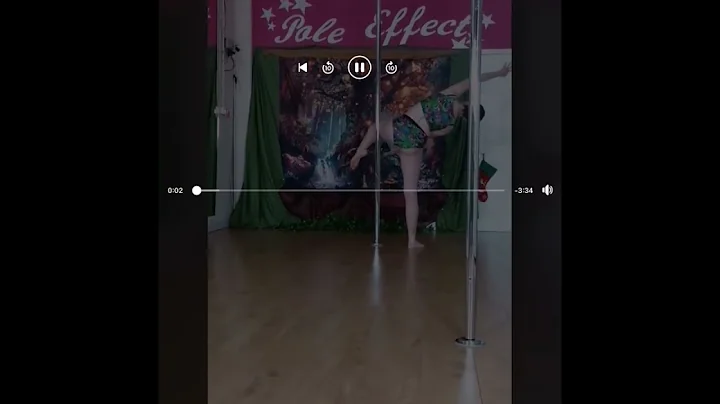
Task: Mute the video with the speaker icon
Action: coord(547,190)
